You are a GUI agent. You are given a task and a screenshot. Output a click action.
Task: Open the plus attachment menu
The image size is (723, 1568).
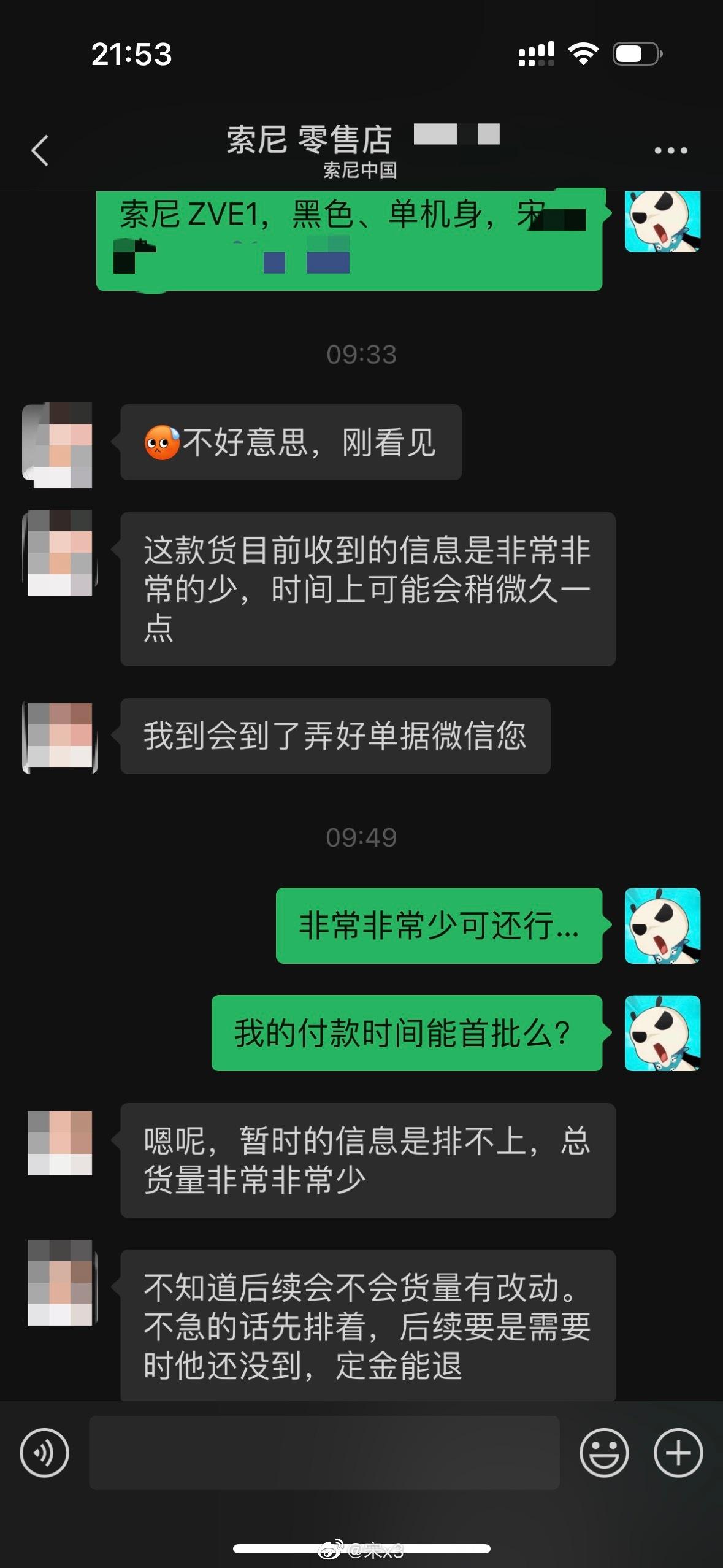678,1453
